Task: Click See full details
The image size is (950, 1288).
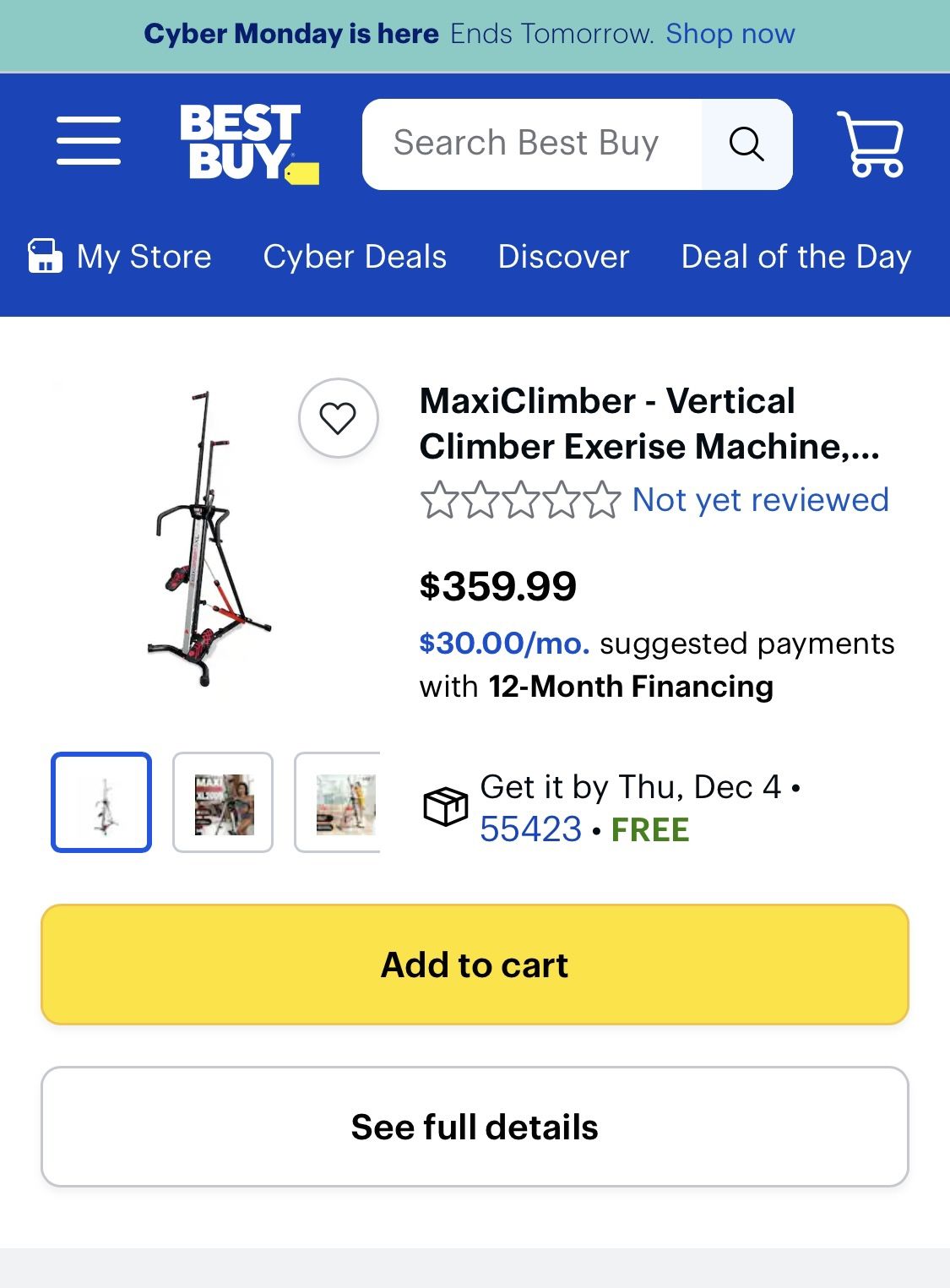Action: coord(475,1127)
